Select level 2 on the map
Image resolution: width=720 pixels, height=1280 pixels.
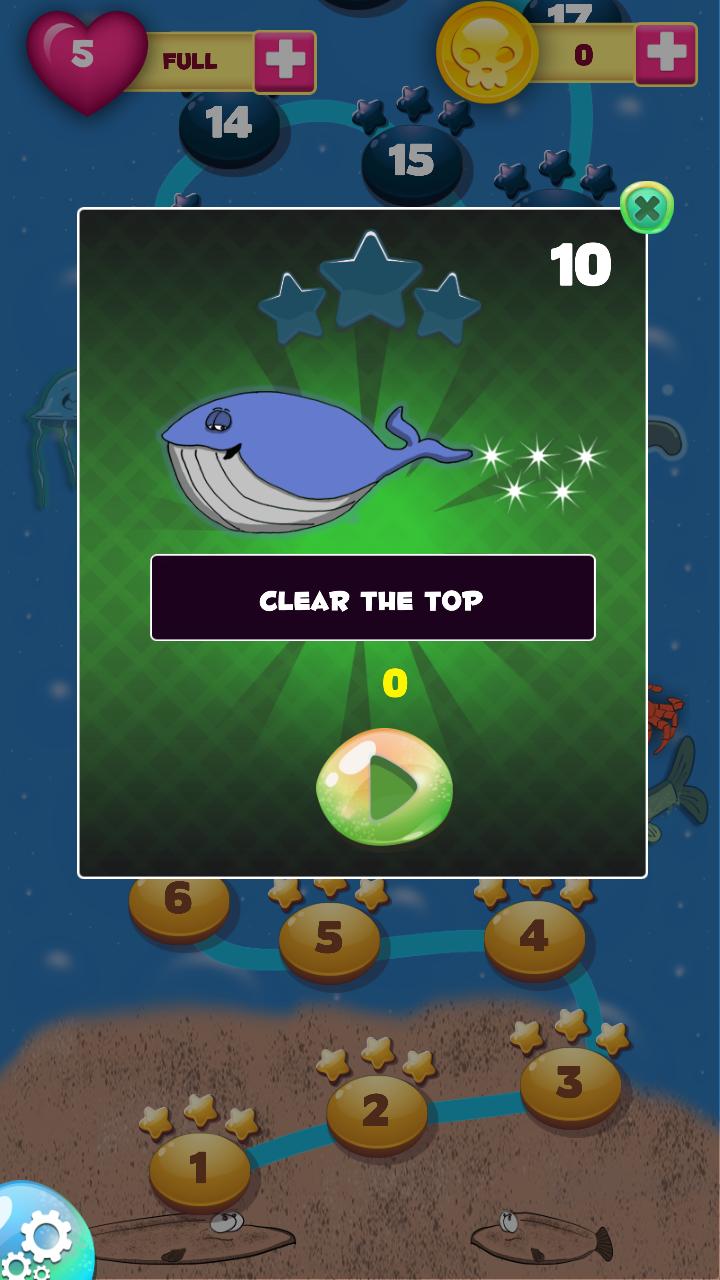[376, 1110]
